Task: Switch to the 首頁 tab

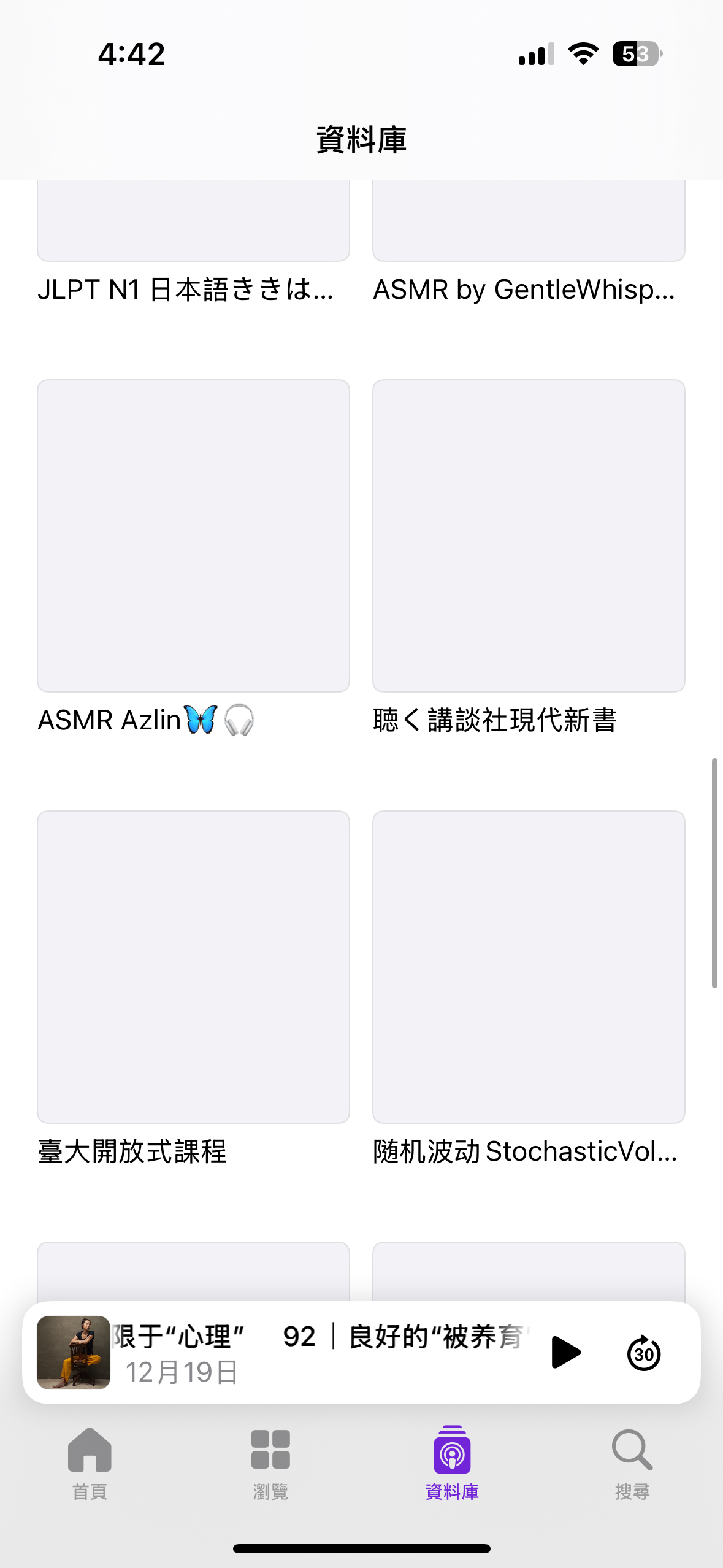Action: pos(90,1463)
